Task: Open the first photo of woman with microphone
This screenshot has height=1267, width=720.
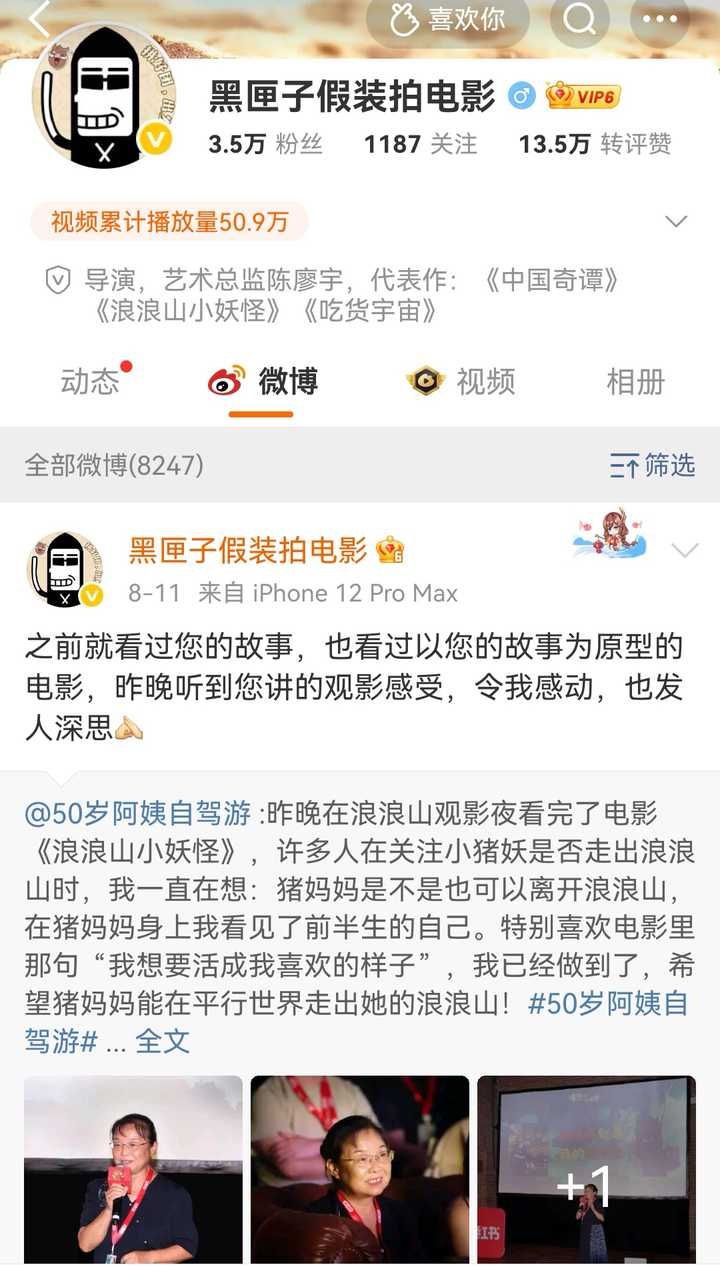Action: [x=133, y=1170]
